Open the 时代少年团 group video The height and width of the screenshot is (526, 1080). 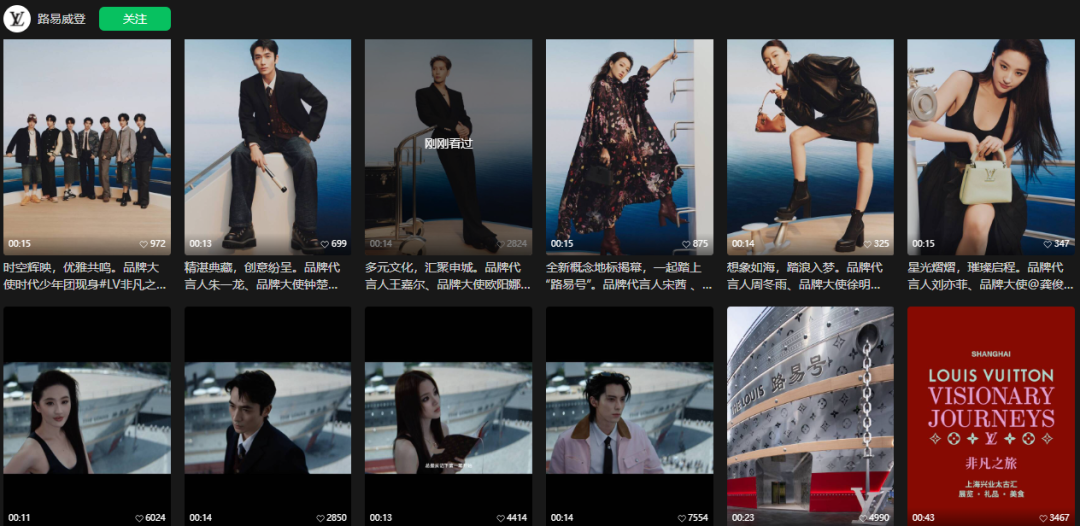pos(87,147)
